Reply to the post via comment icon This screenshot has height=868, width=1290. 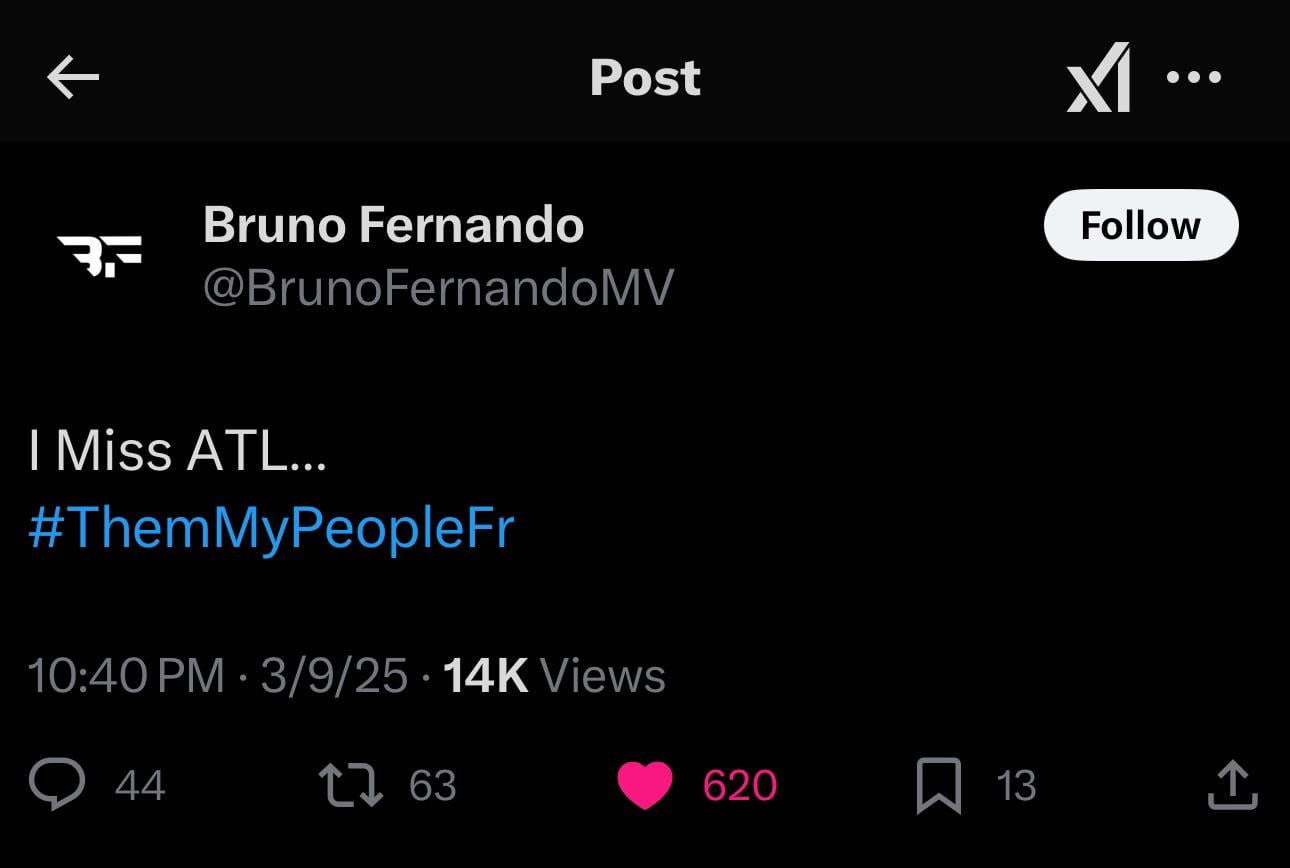[x=59, y=785]
